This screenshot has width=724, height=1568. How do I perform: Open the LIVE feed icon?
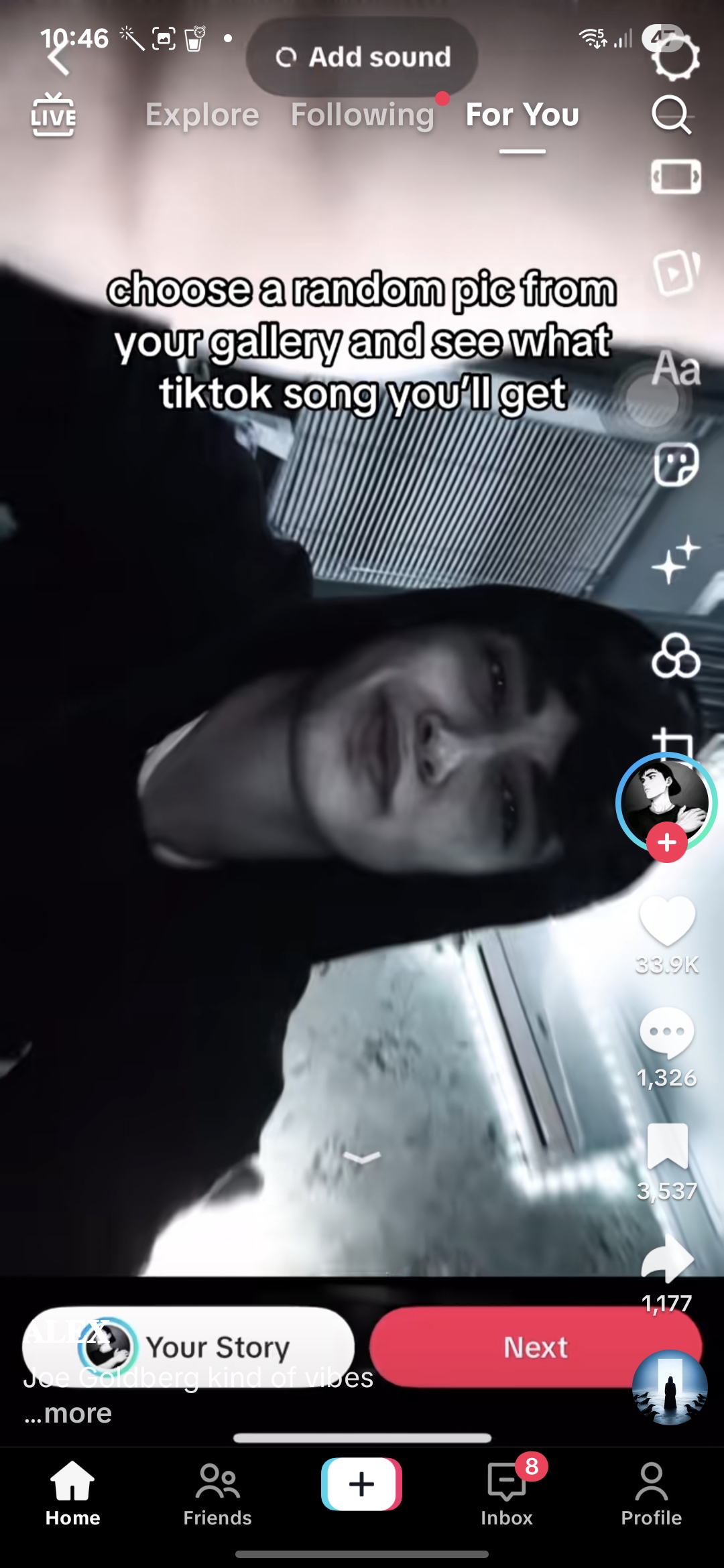tap(54, 115)
